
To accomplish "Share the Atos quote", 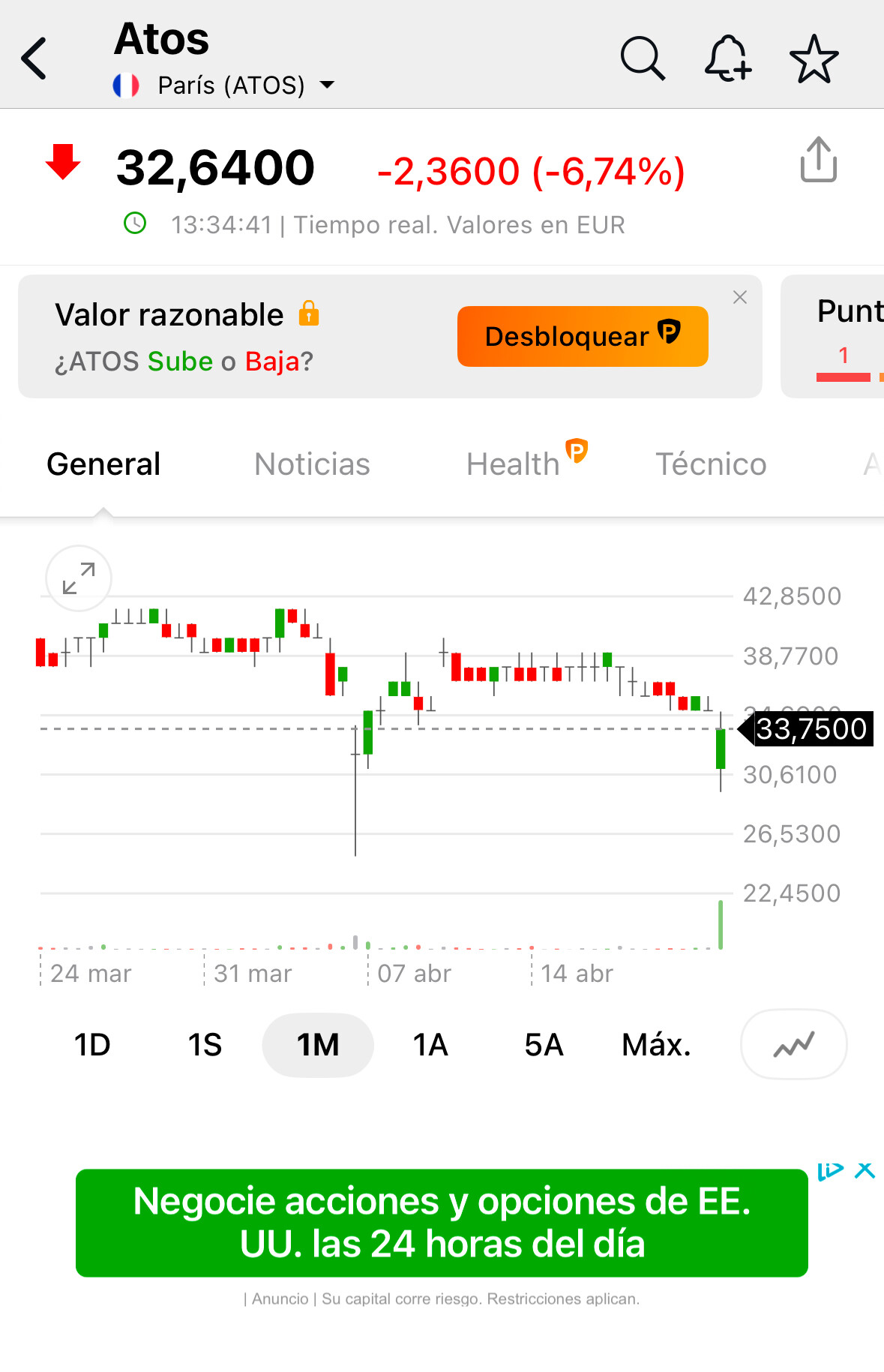I will point(818,160).
